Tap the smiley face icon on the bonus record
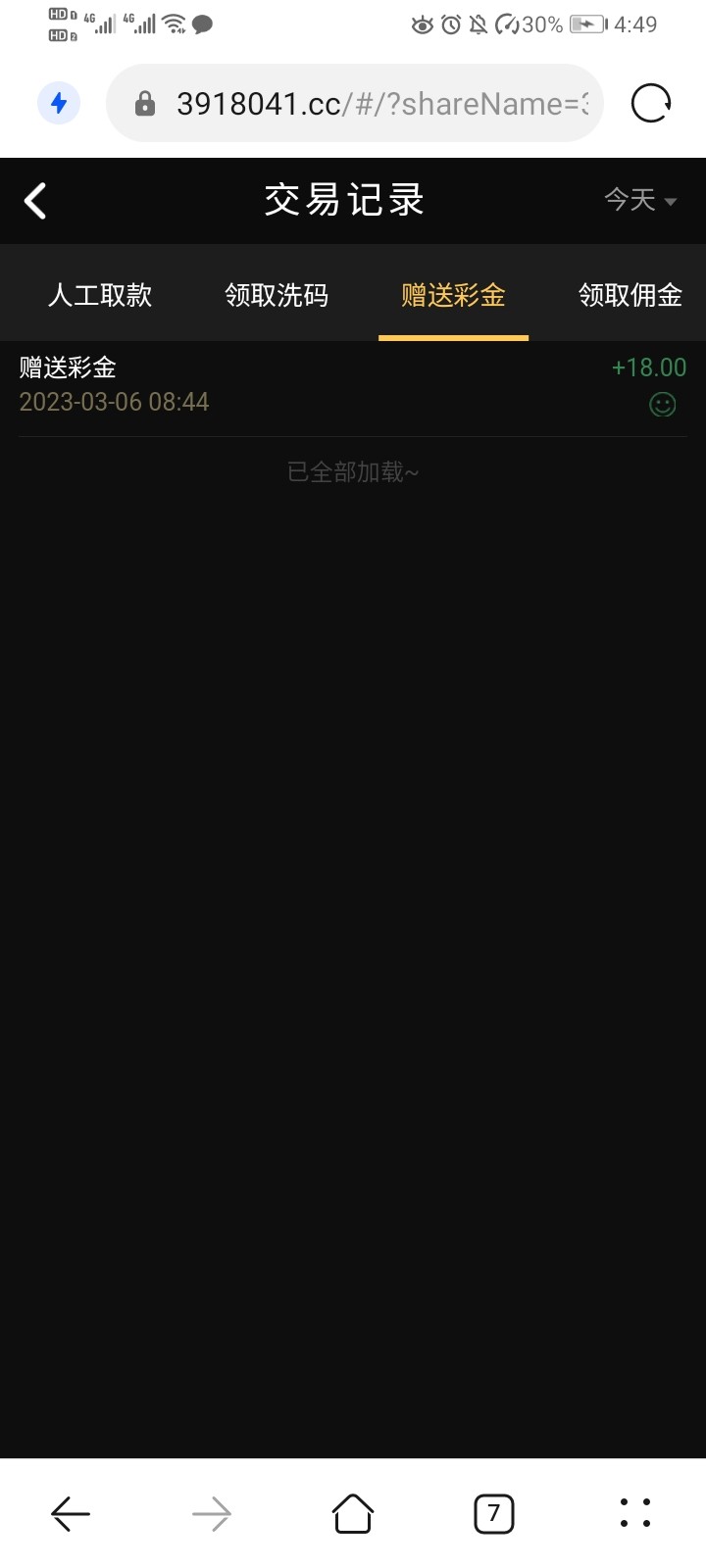This screenshot has width=706, height=1568. (663, 404)
